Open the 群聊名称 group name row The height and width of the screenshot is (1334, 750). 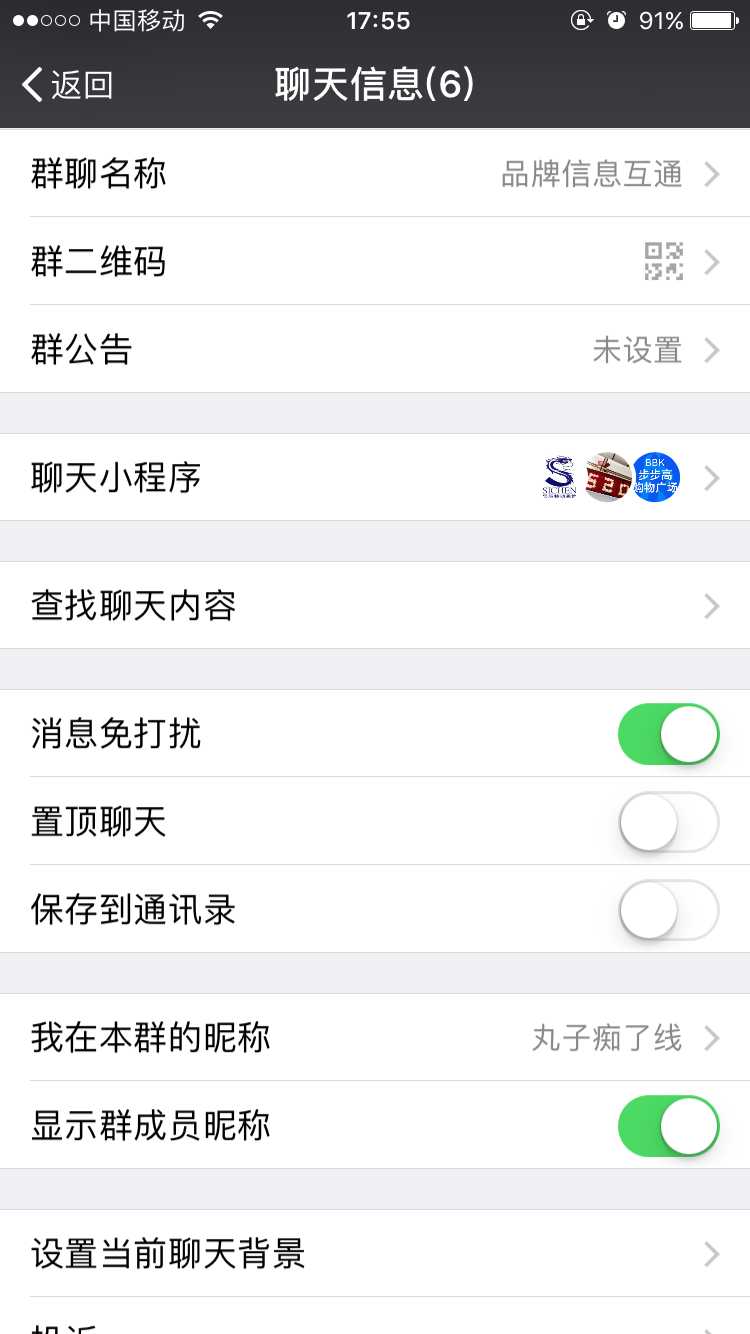[x=375, y=174]
